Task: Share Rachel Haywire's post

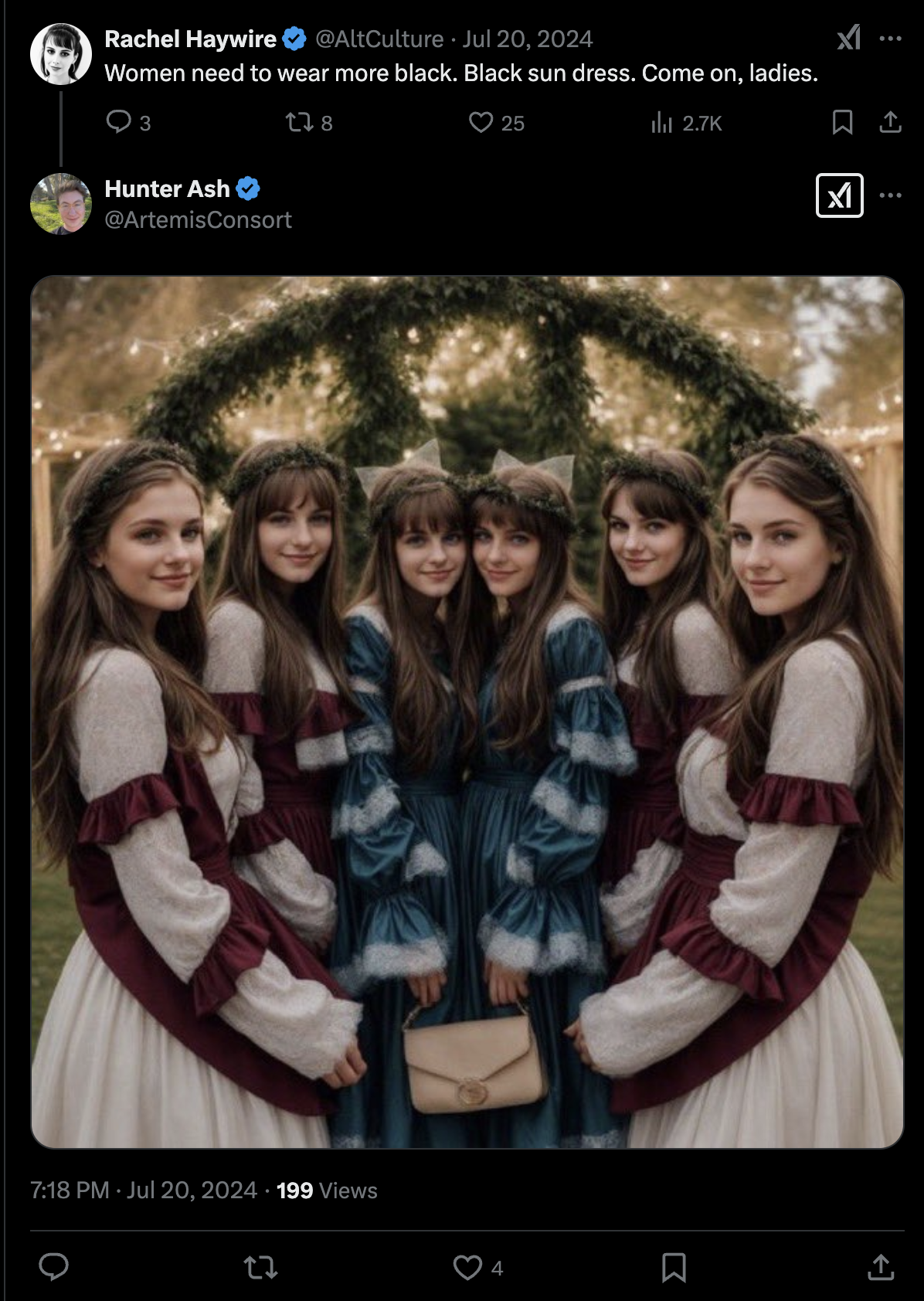Action: [890, 122]
